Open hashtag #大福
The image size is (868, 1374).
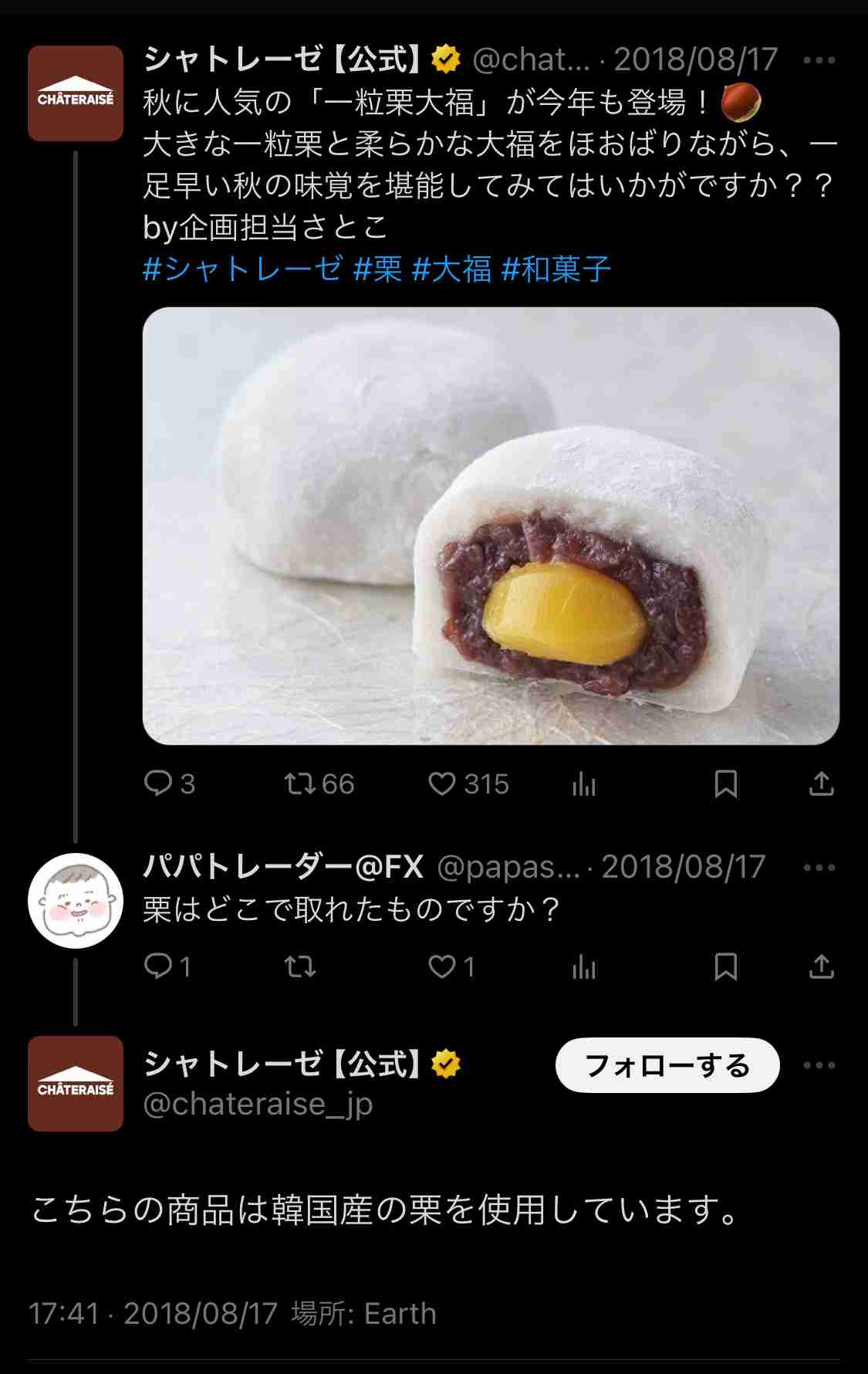click(451, 269)
